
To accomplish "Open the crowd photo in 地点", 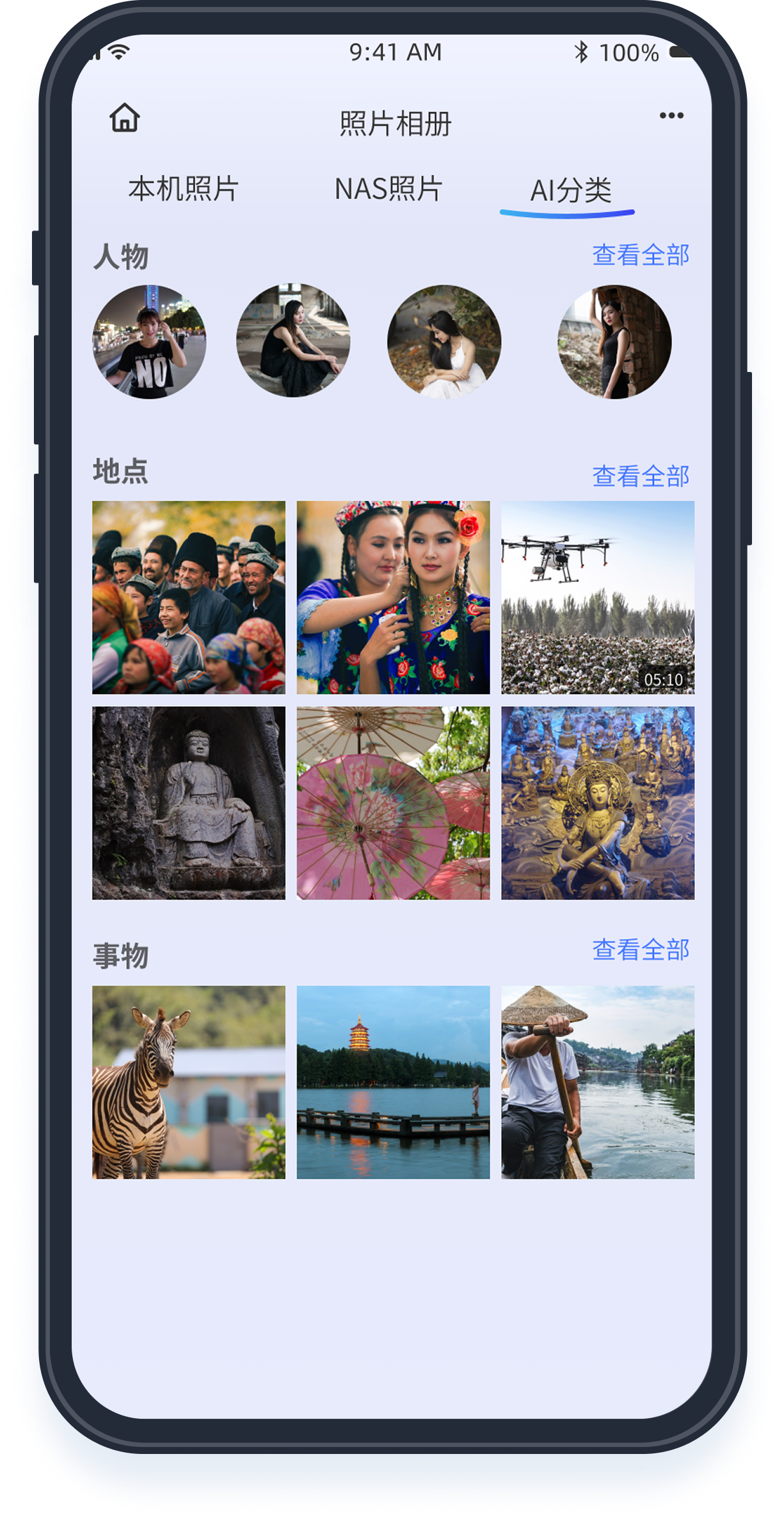I will [x=189, y=597].
